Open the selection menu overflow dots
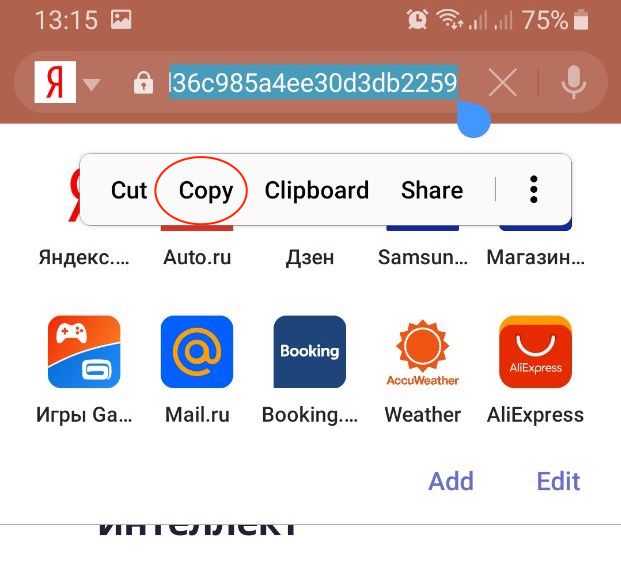 pyautogui.click(x=534, y=190)
